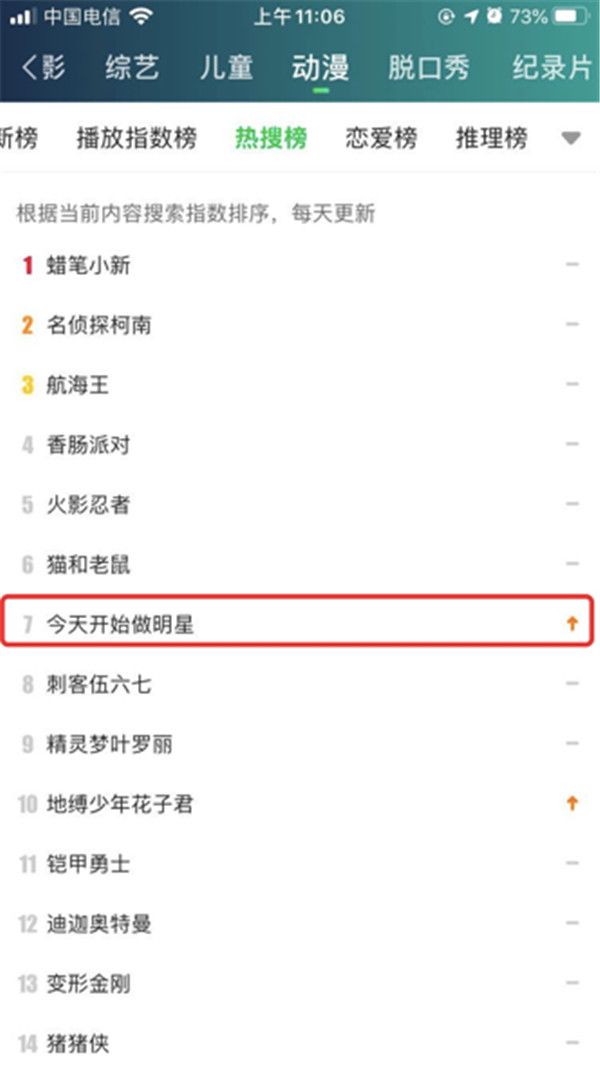600x1066 pixels.
Task: Switch to 播放指数榜 ranking
Action: [137, 138]
